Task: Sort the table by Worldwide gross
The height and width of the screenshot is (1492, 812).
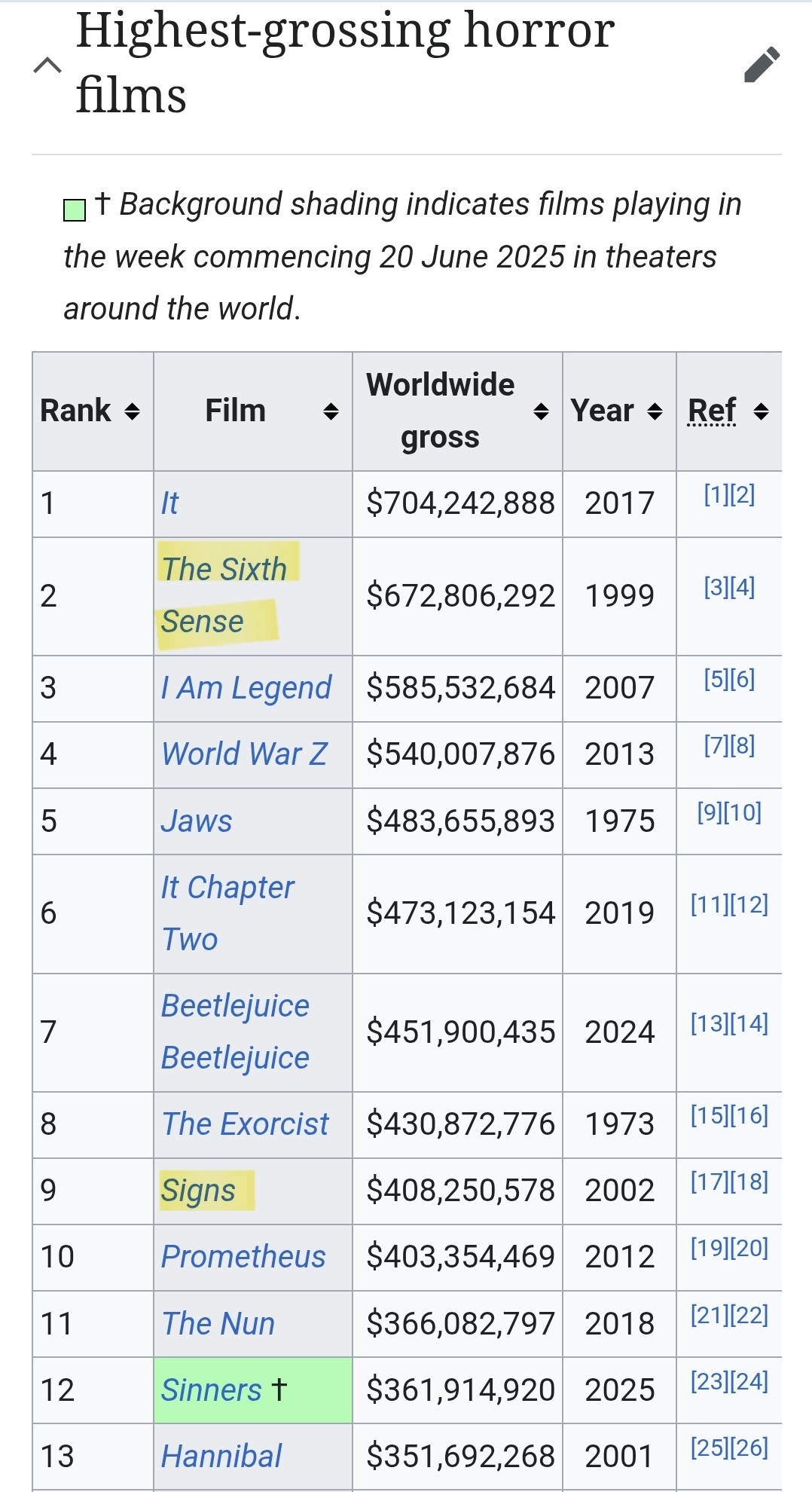Action: pyautogui.click(x=540, y=411)
